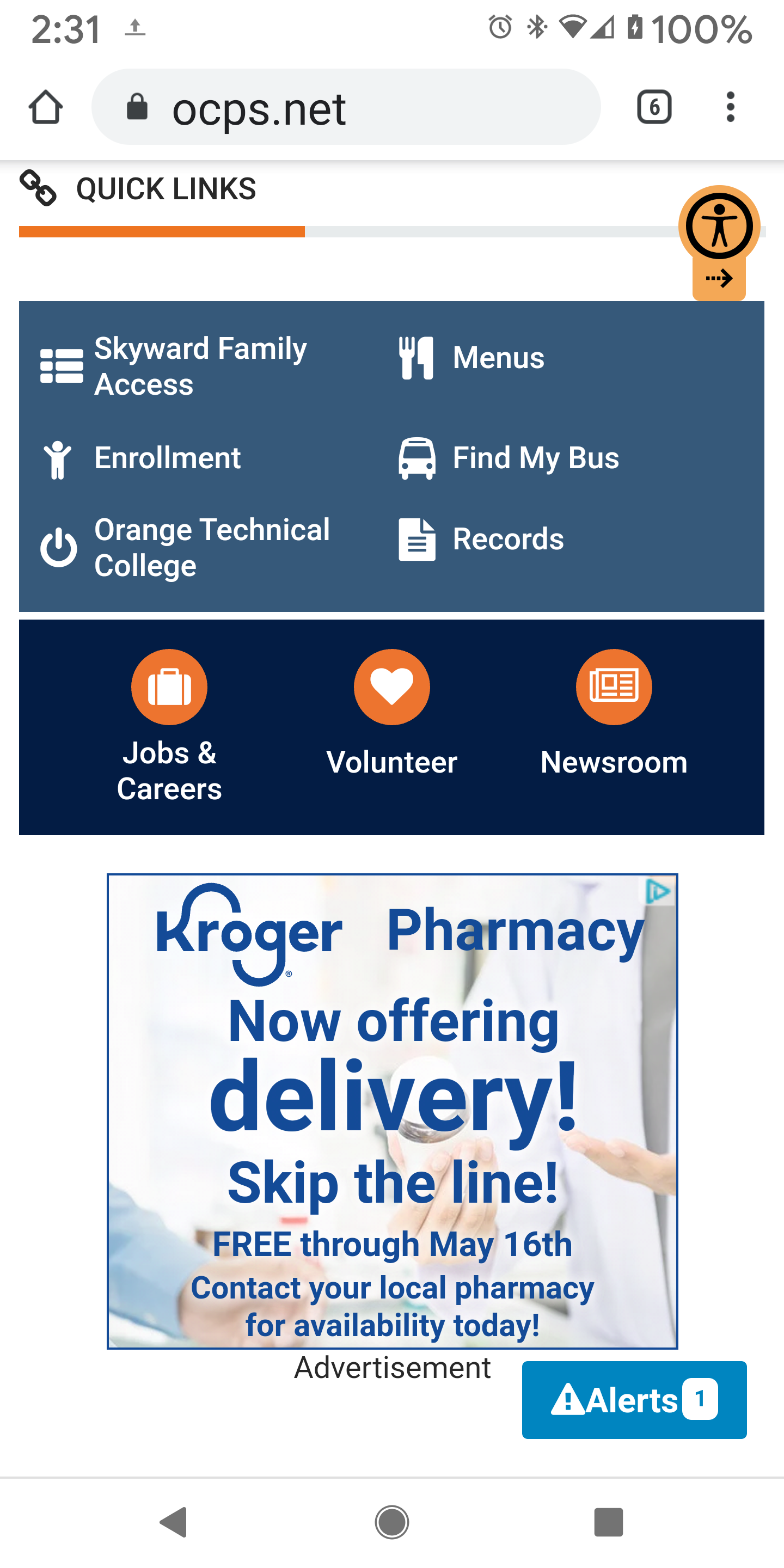Screen dimensions: 784x1568
Task: Open recent apps from the navigation bar
Action: pyautogui.click(x=608, y=1522)
